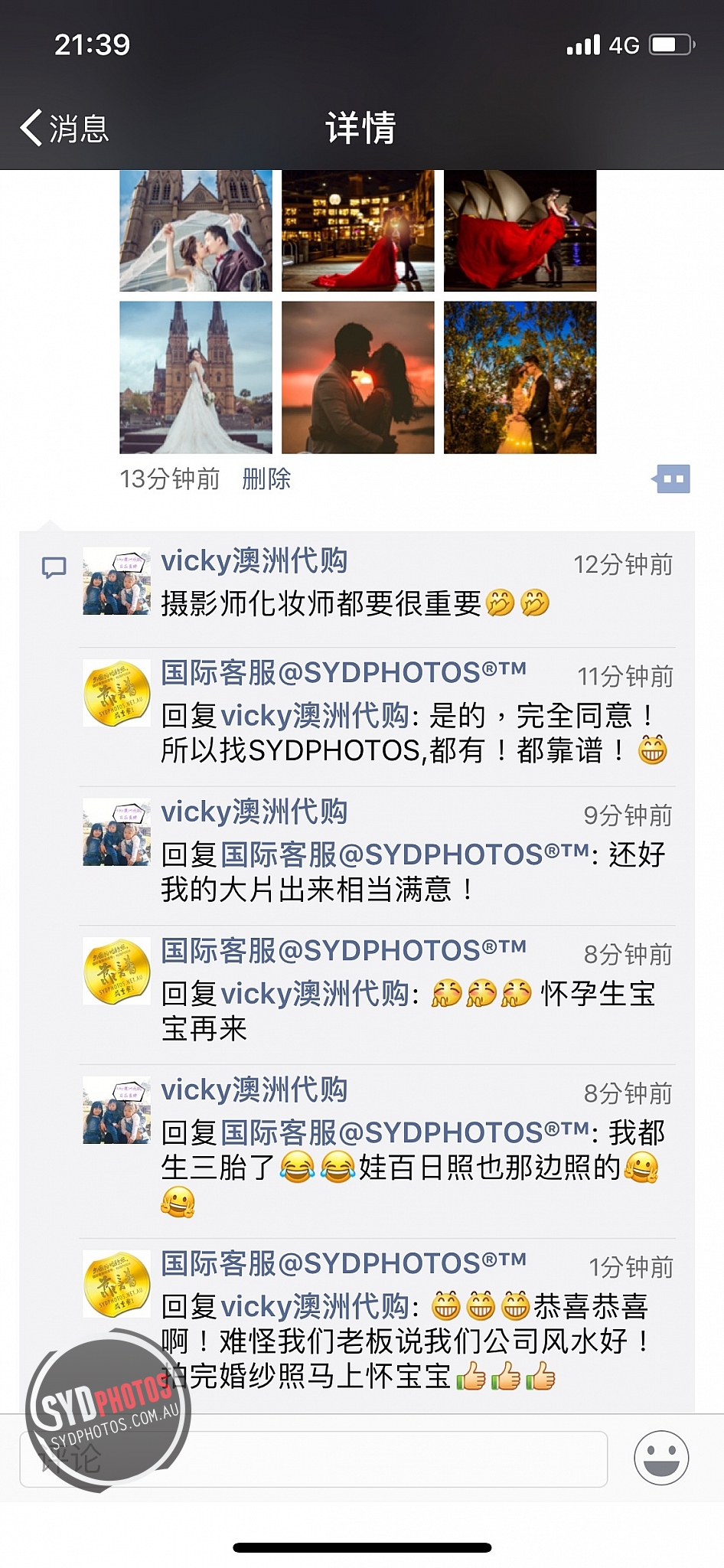Screen dimensions: 724x1568
Task: Open the couple under lit tree photo
Action: (x=520, y=377)
